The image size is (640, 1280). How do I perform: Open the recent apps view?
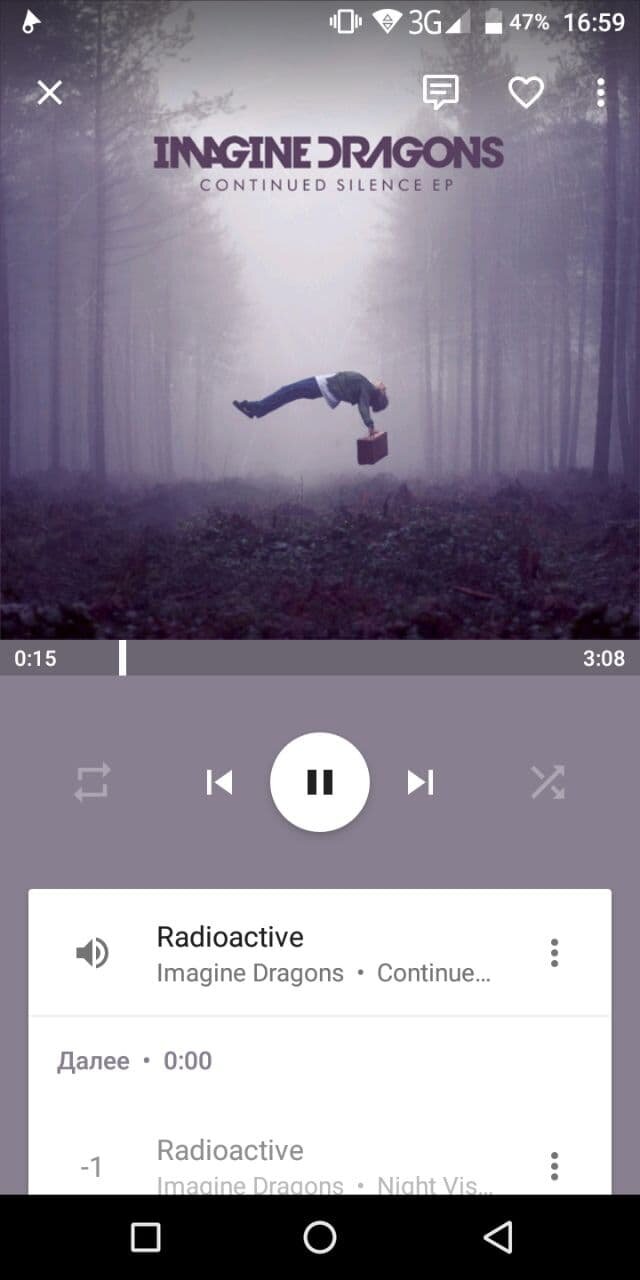146,1237
